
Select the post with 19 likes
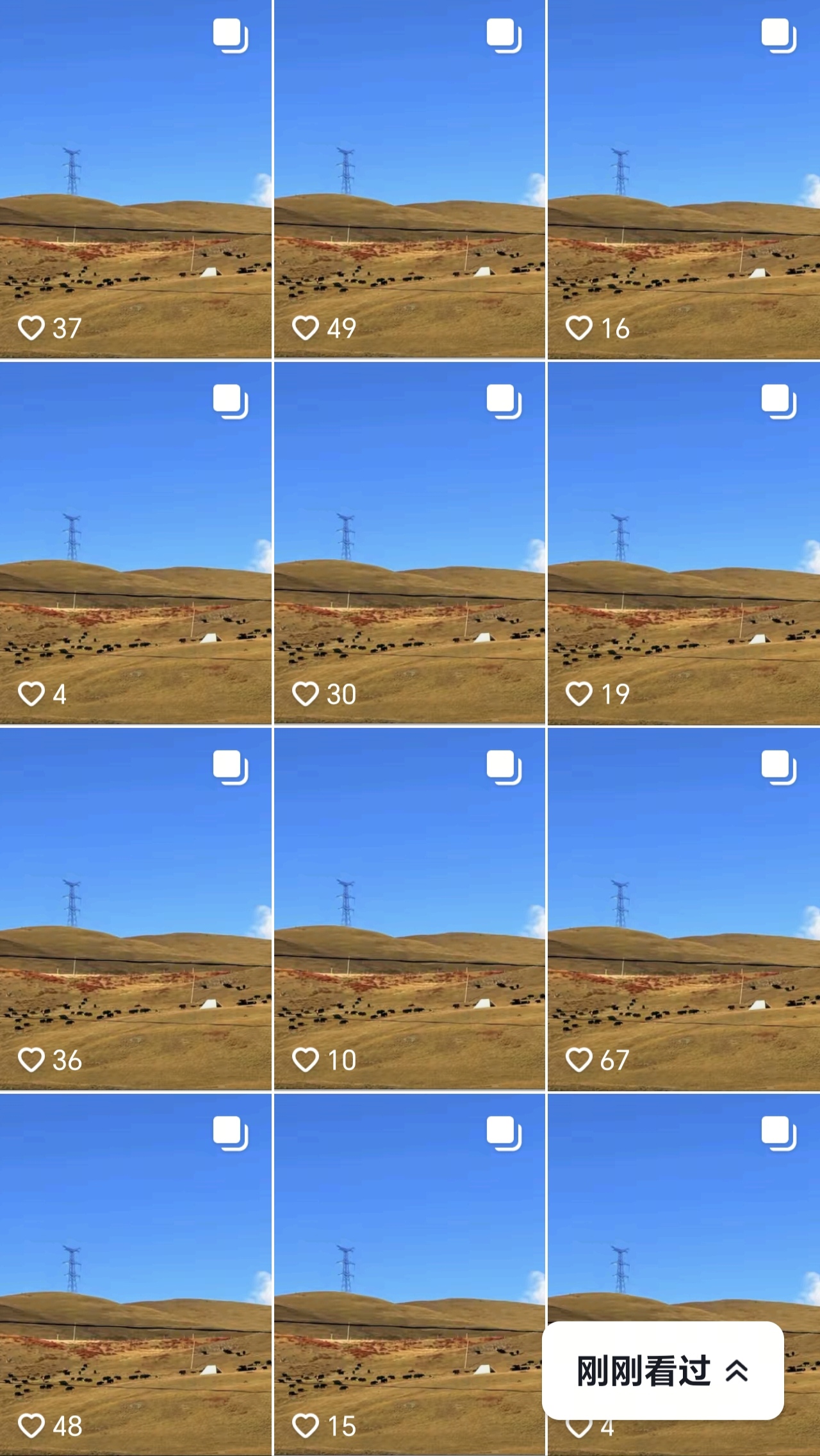[x=684, y=543]
